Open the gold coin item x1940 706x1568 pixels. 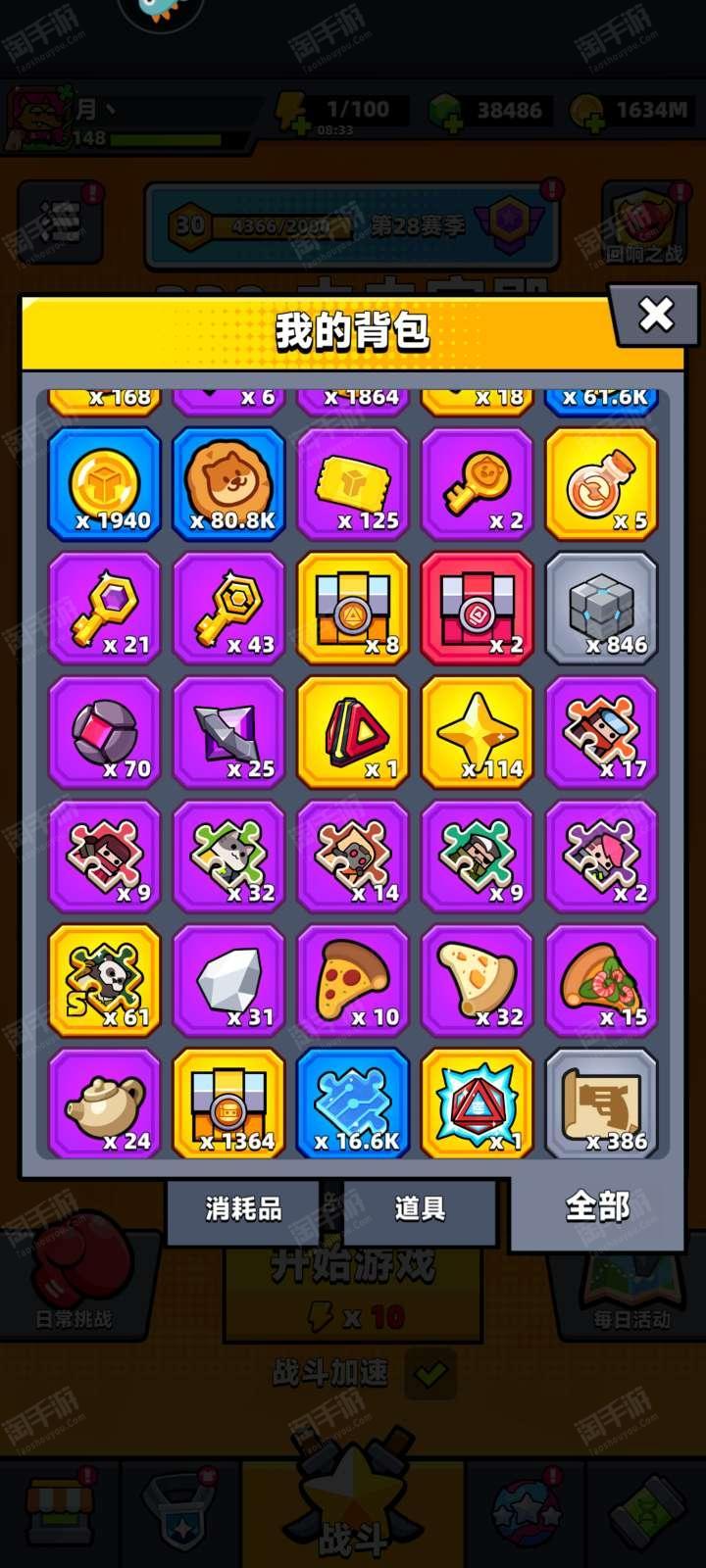click(x=104, y=484)
